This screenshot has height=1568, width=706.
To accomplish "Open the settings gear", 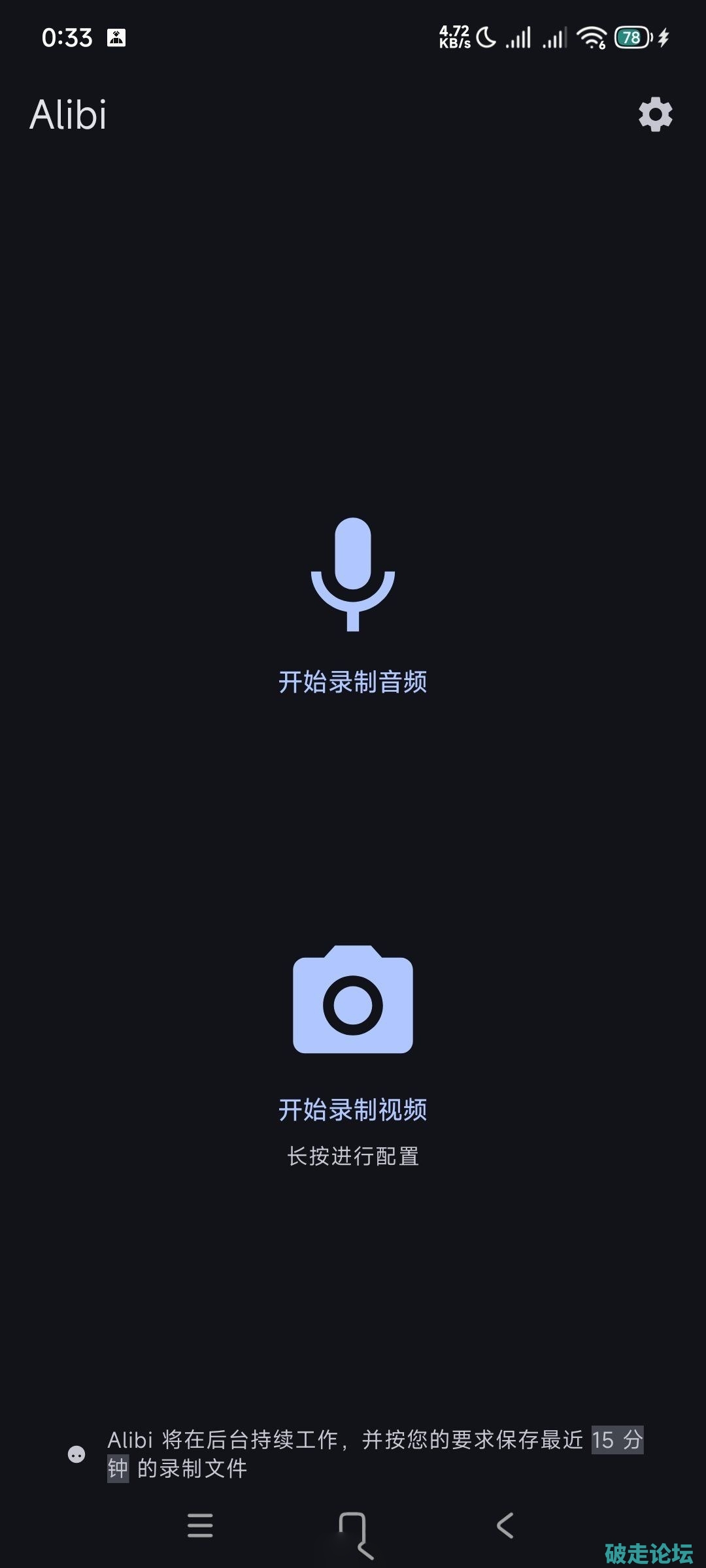I will pos(655,115).
